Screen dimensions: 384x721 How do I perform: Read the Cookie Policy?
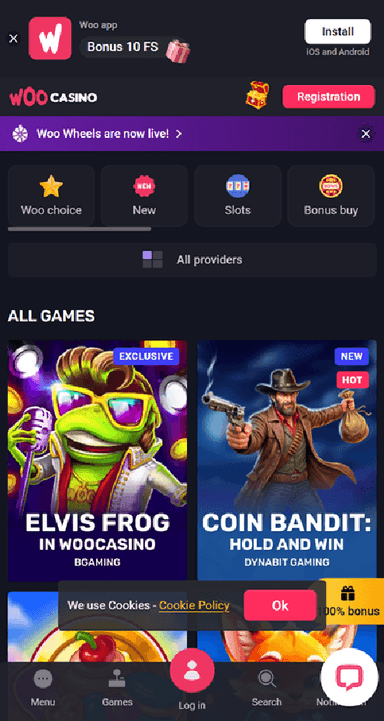click(x=194, y=605)
